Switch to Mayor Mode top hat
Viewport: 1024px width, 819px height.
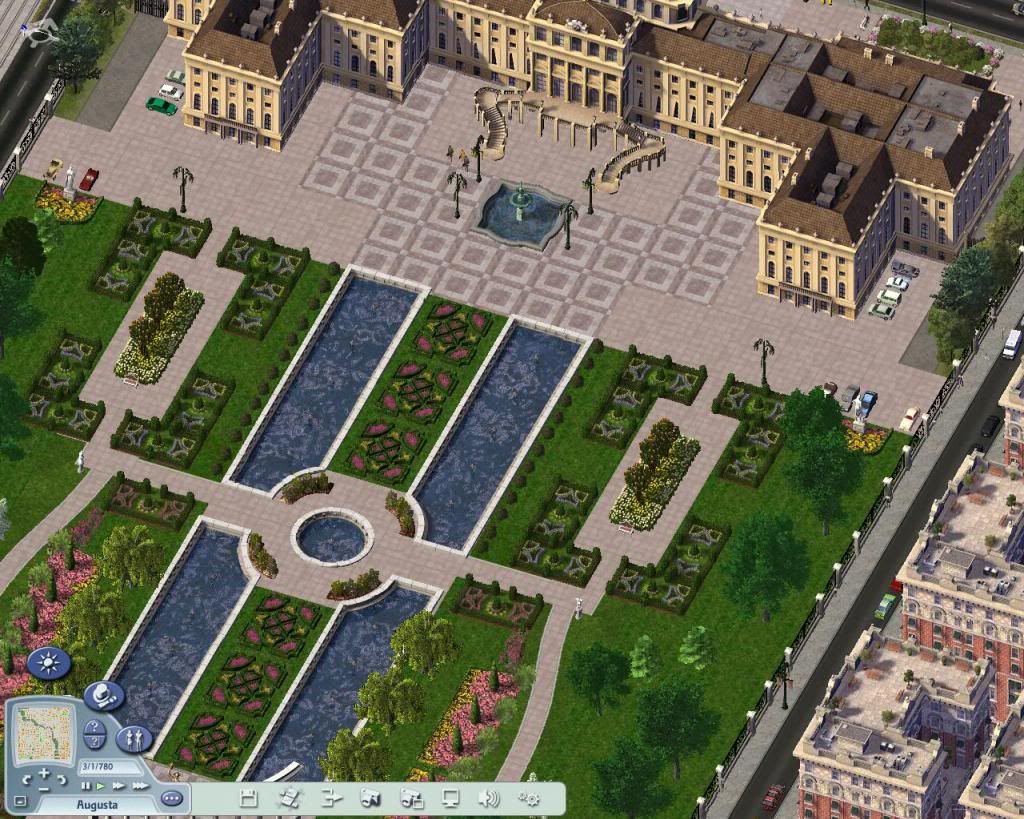coord(104,696)
